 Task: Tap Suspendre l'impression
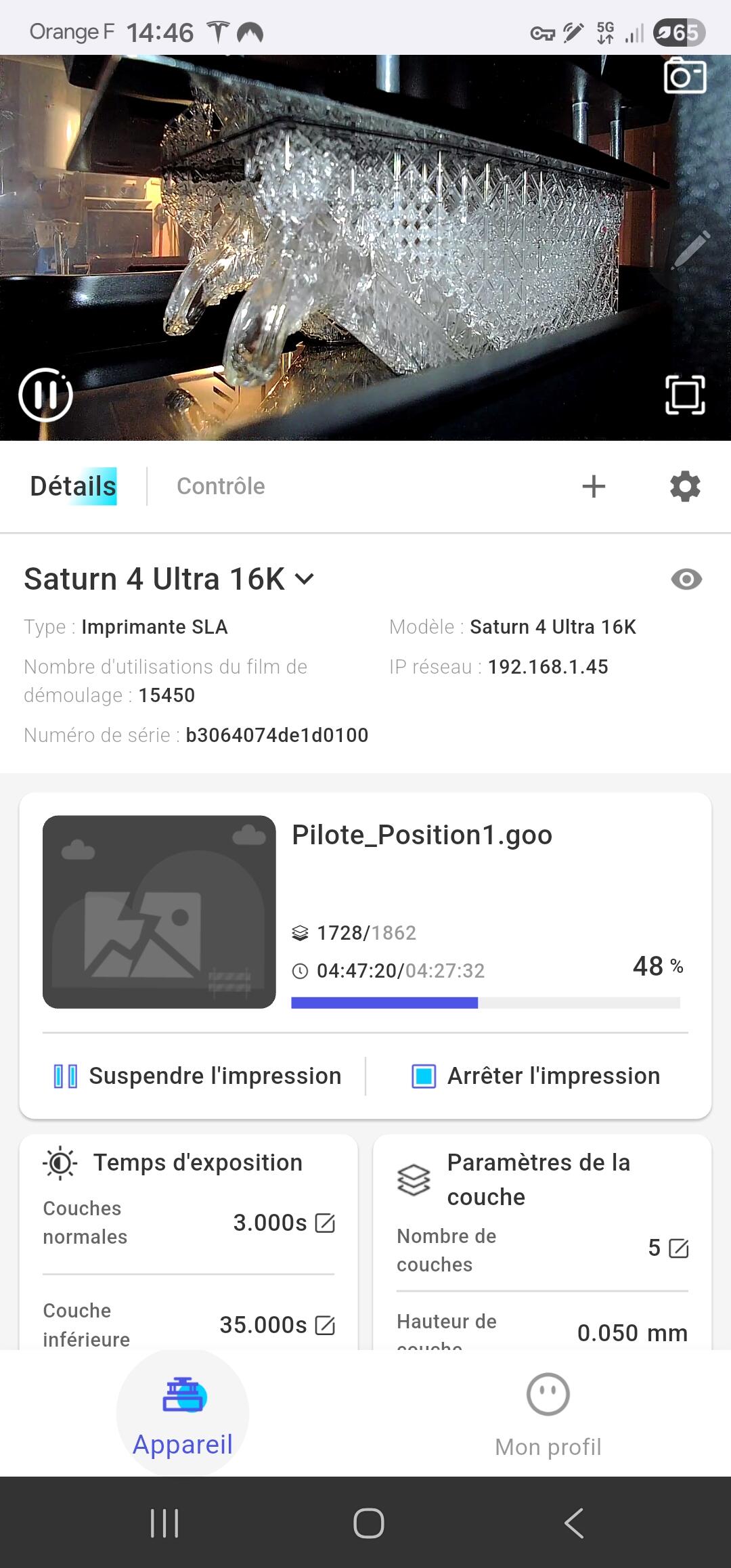click(x=198, y=1076)
